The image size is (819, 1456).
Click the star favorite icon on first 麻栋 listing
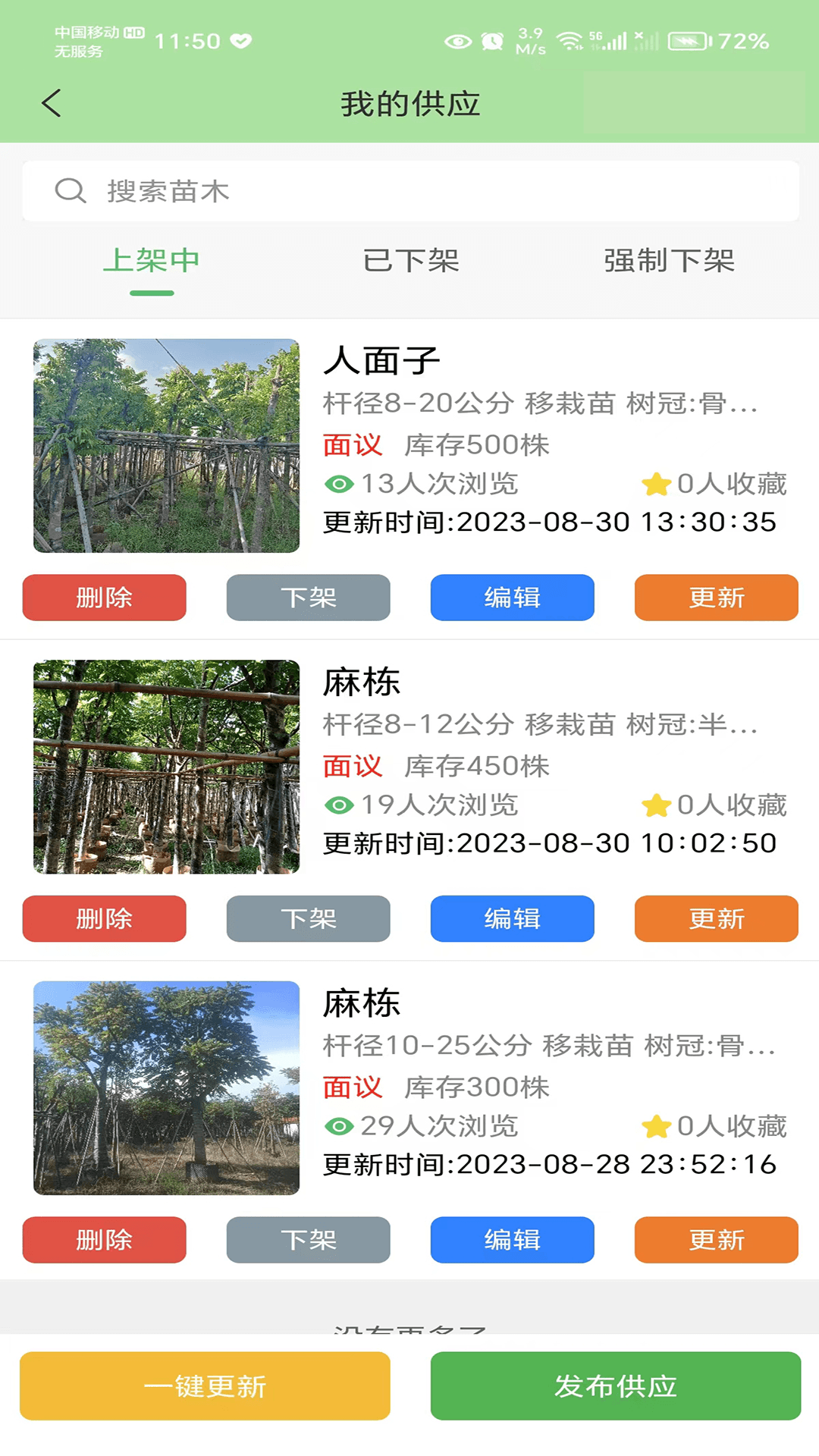[657, 805]
